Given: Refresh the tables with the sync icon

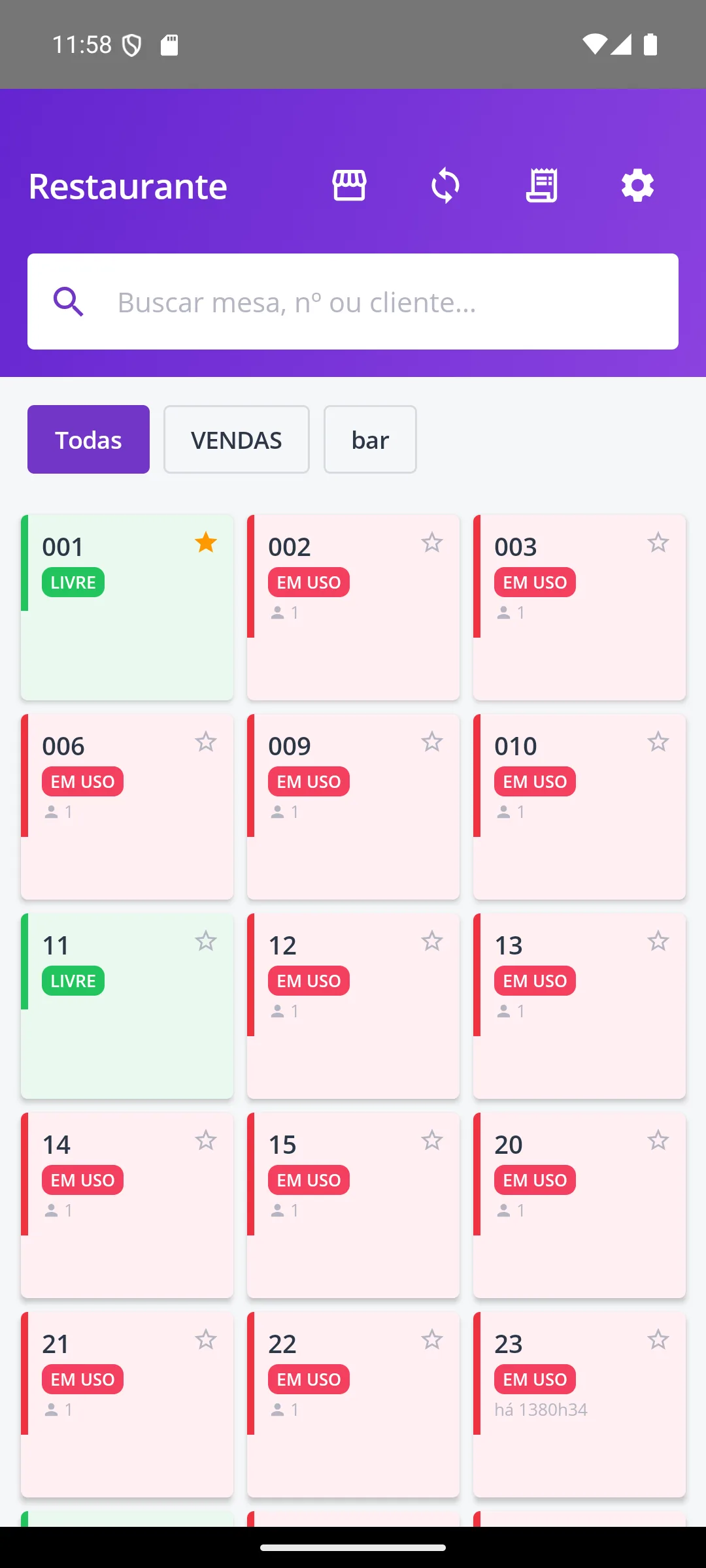Looking at the screenshot, I should click(x=445, y=186).
